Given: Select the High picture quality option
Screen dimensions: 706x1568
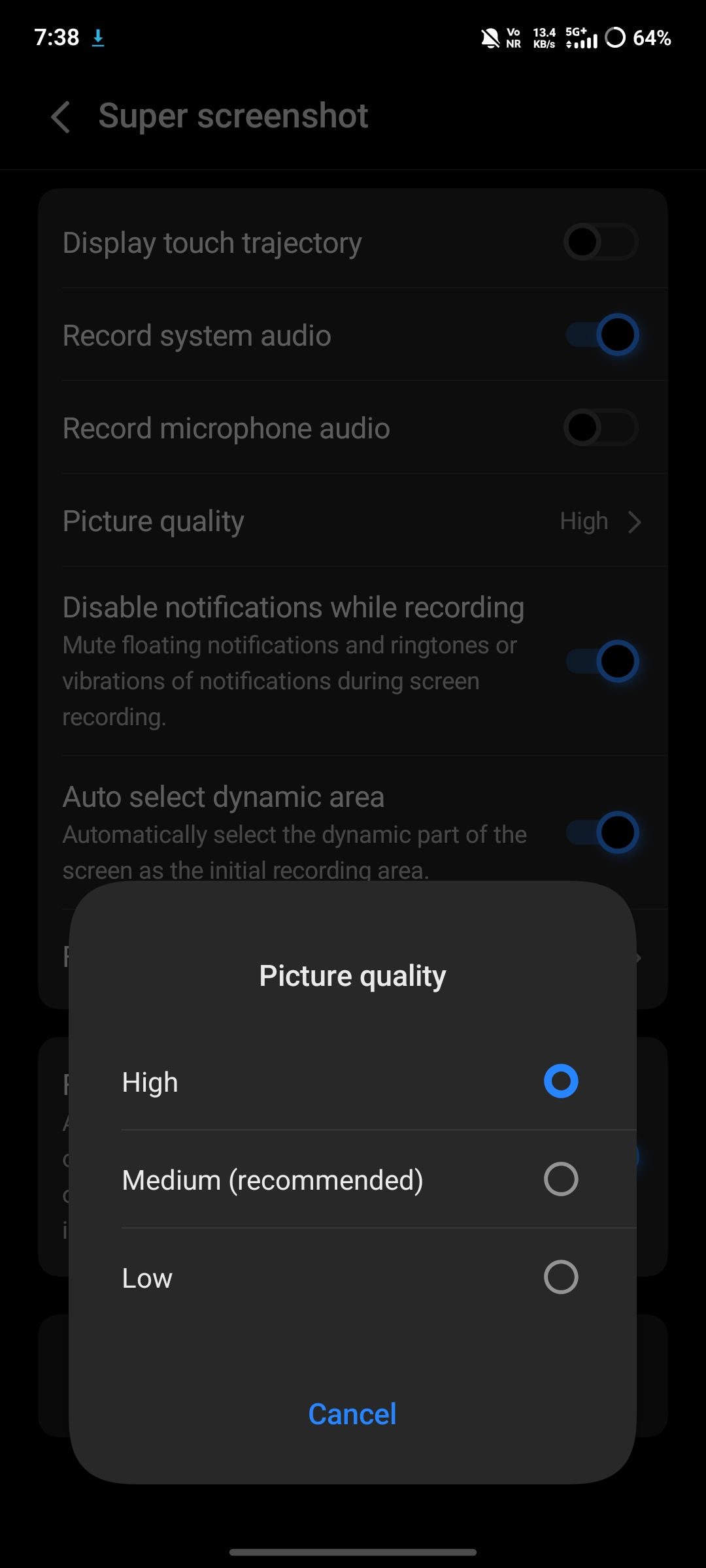Looking at the screenshot, I should click(x=560, y=1081).
